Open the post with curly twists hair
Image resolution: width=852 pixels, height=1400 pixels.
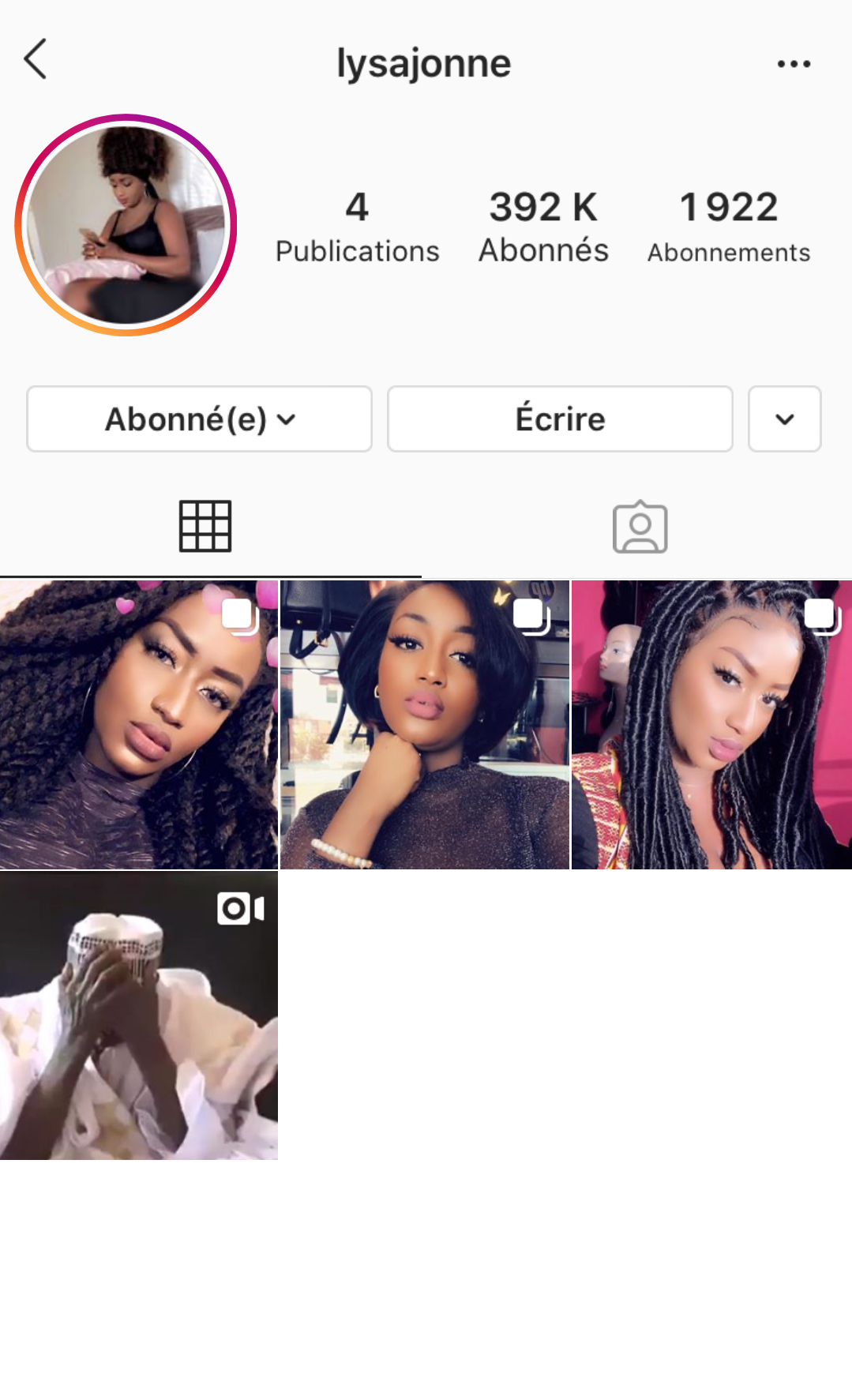click(x=139, y=725)
